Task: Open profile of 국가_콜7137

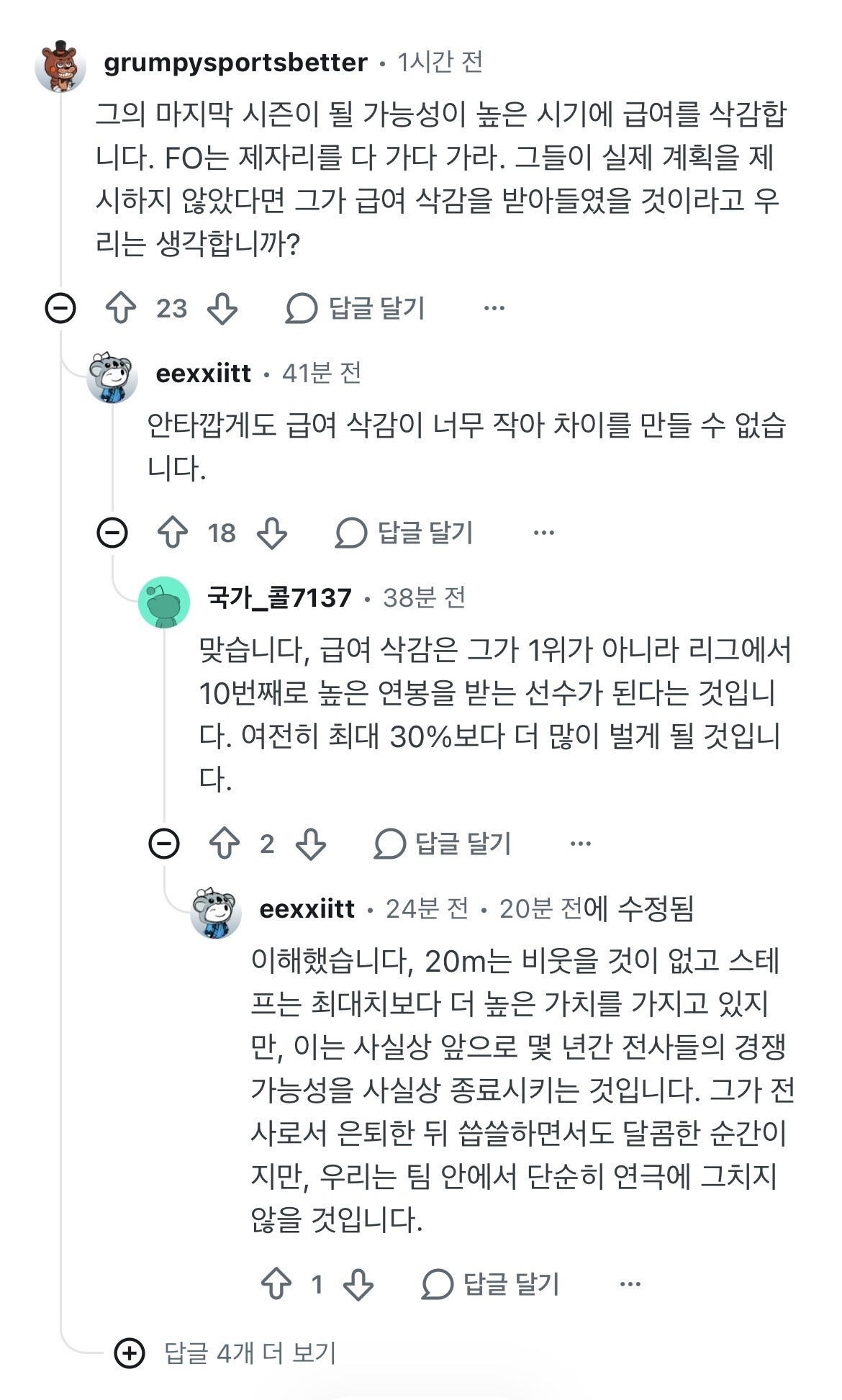Action: (x=279, y=597)
